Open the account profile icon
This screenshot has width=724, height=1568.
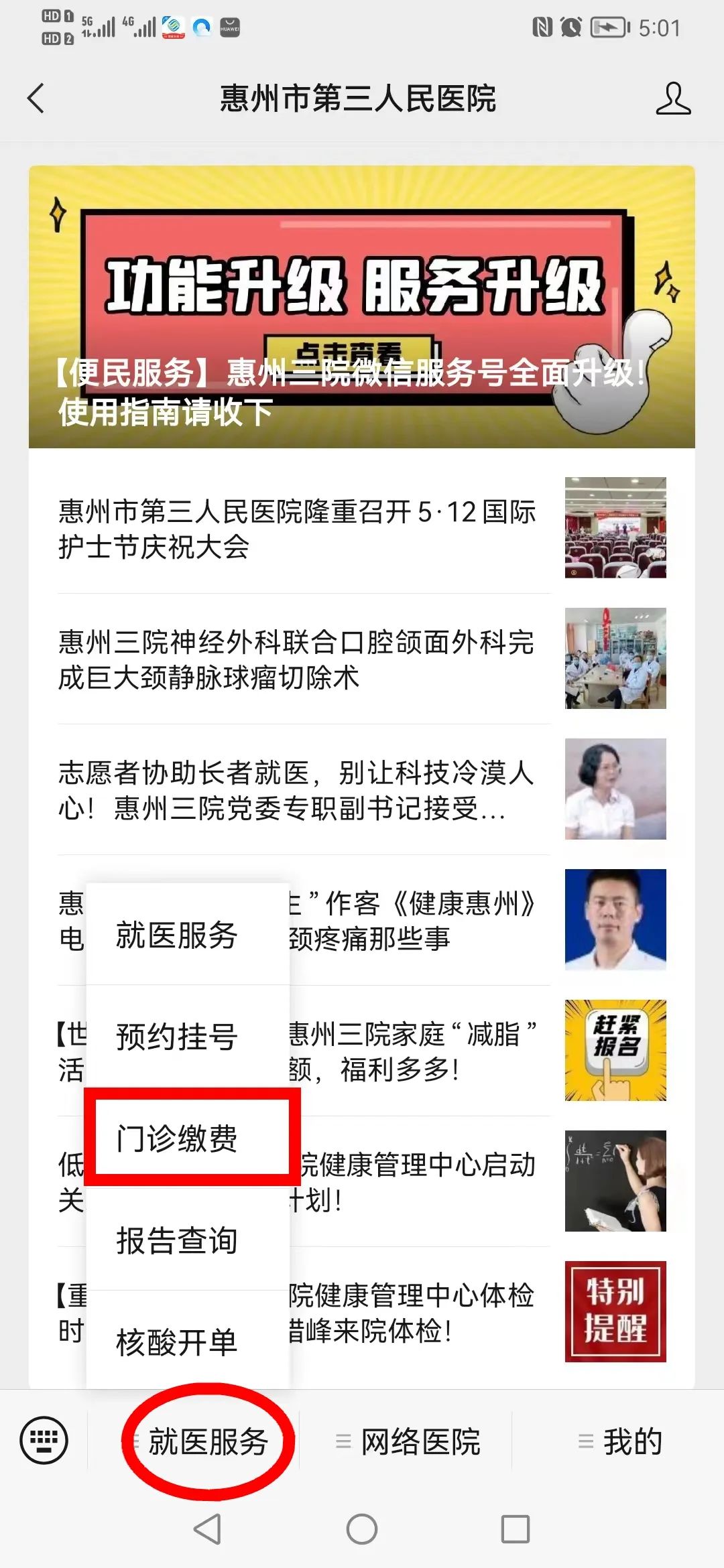pos(672,99)
